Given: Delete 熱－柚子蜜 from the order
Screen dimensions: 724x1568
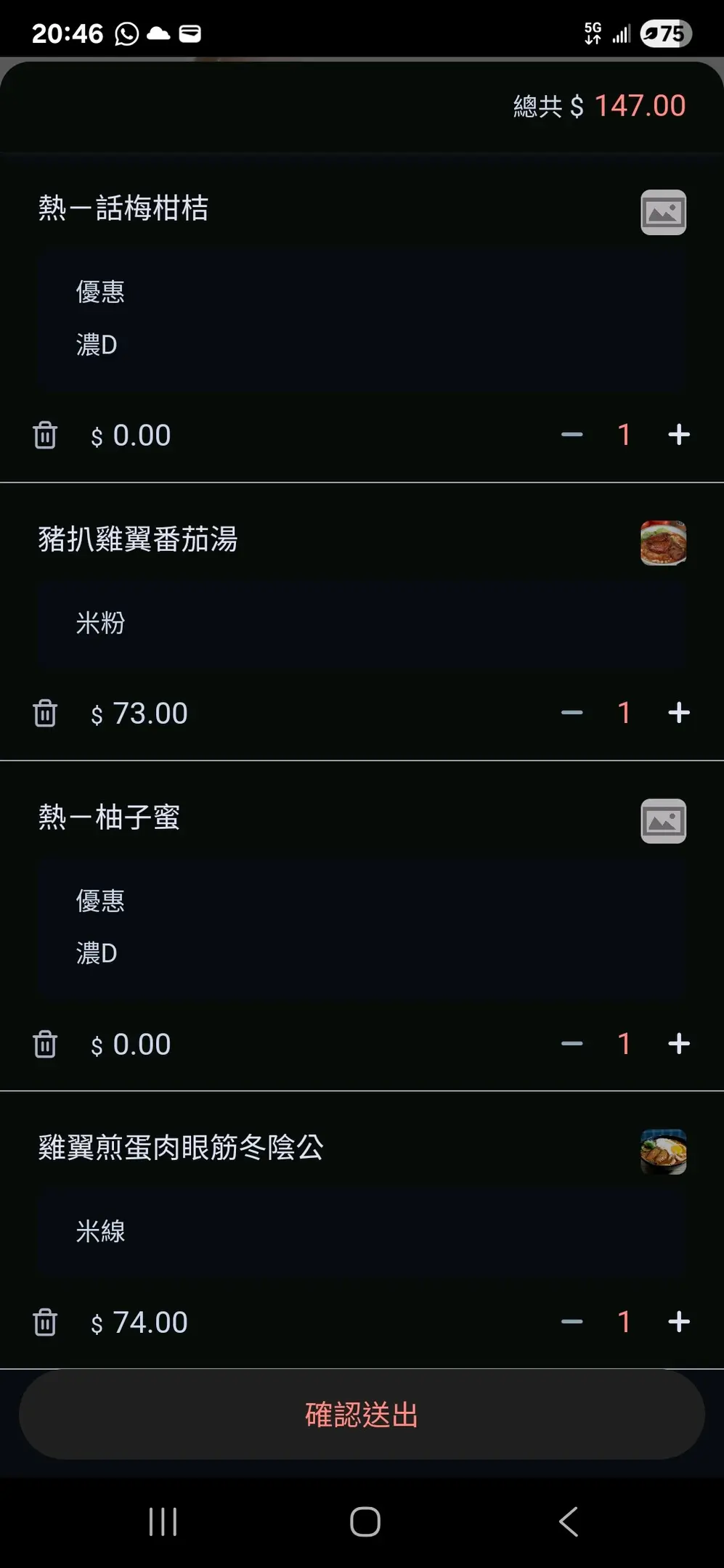Looking at the screenshot, I should tap(45, 1045).
